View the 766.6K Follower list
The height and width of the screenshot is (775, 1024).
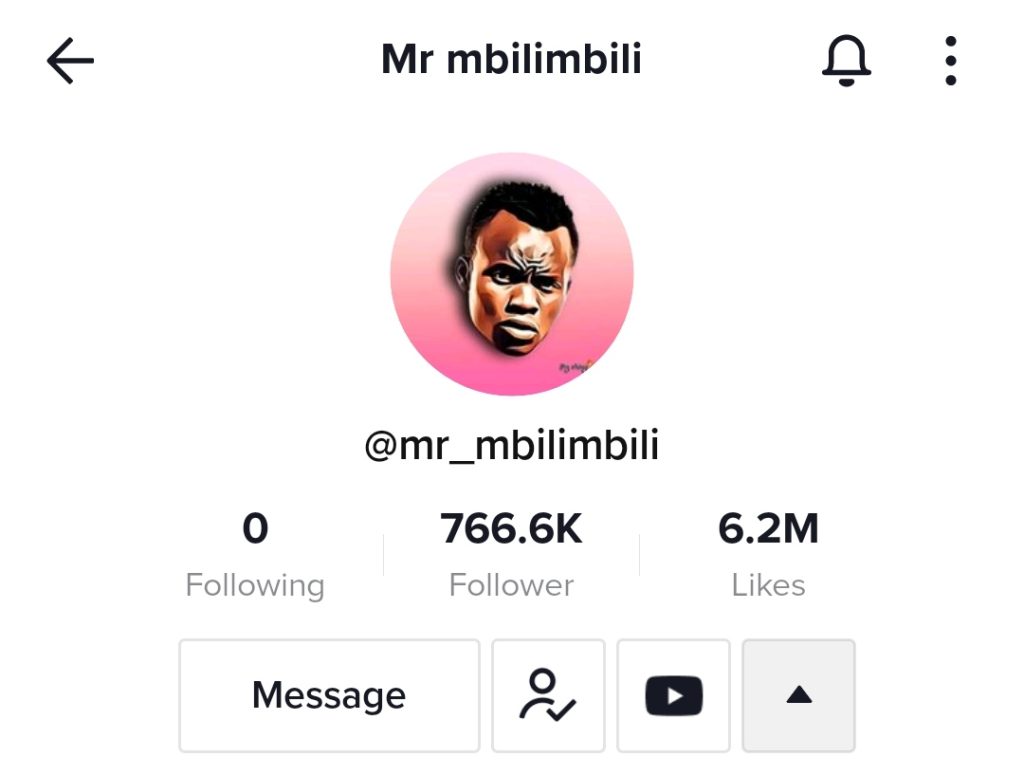(x=511, y=555)
